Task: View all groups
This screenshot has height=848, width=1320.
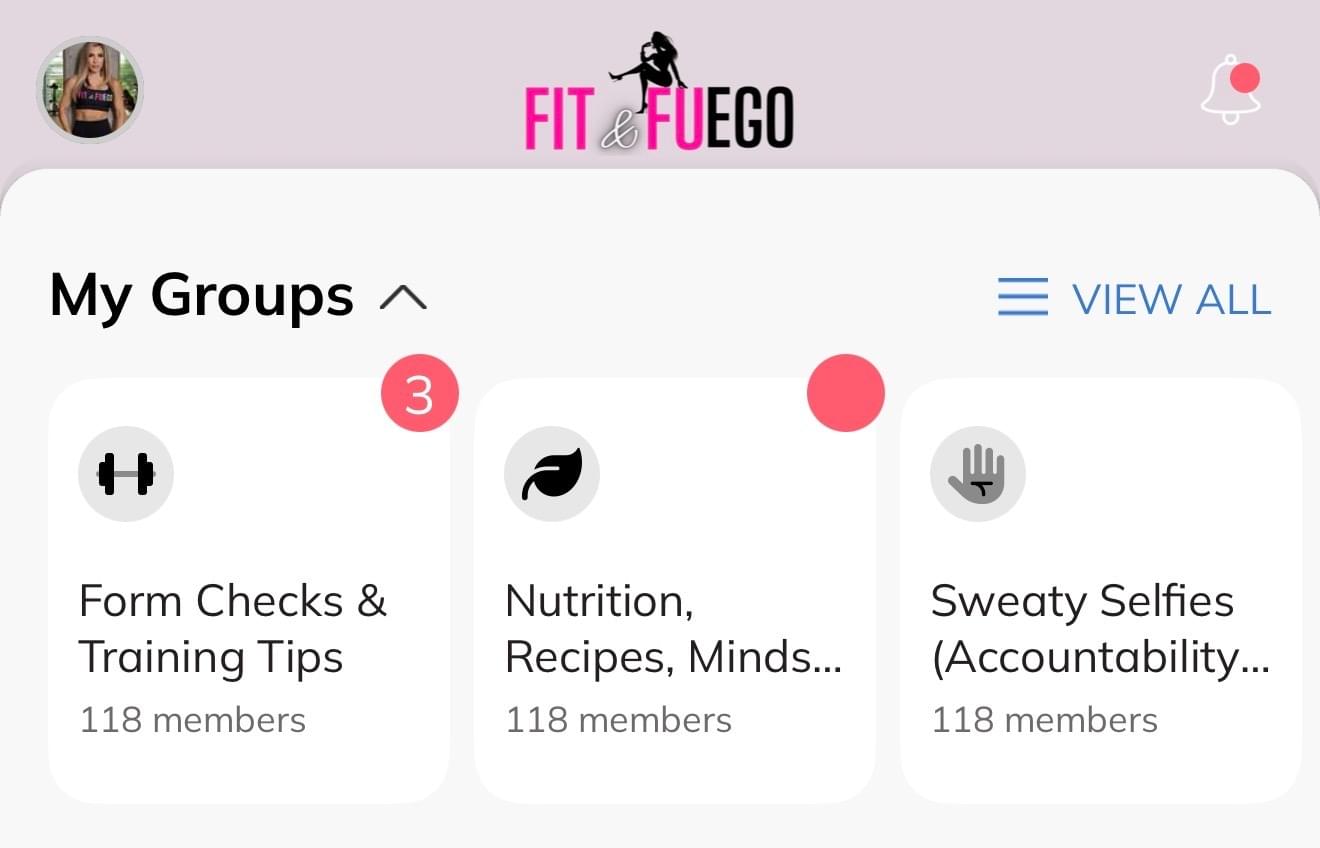Action: pyautogui.click(x=1135, y=299)
